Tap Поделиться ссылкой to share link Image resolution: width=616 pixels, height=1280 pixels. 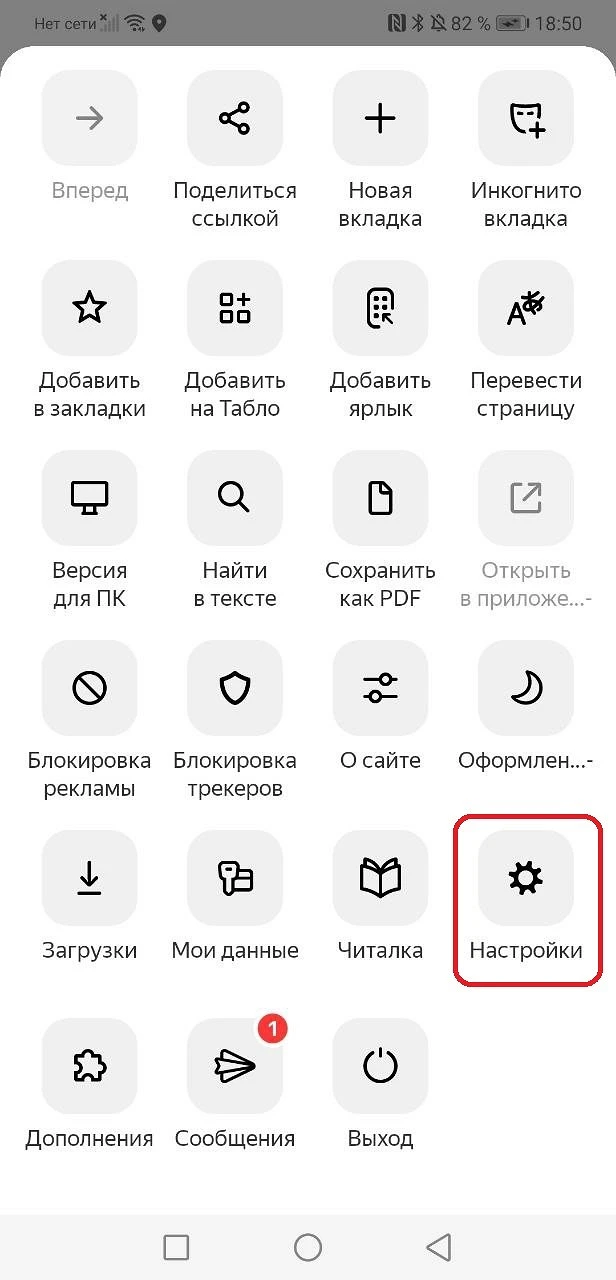235,119
